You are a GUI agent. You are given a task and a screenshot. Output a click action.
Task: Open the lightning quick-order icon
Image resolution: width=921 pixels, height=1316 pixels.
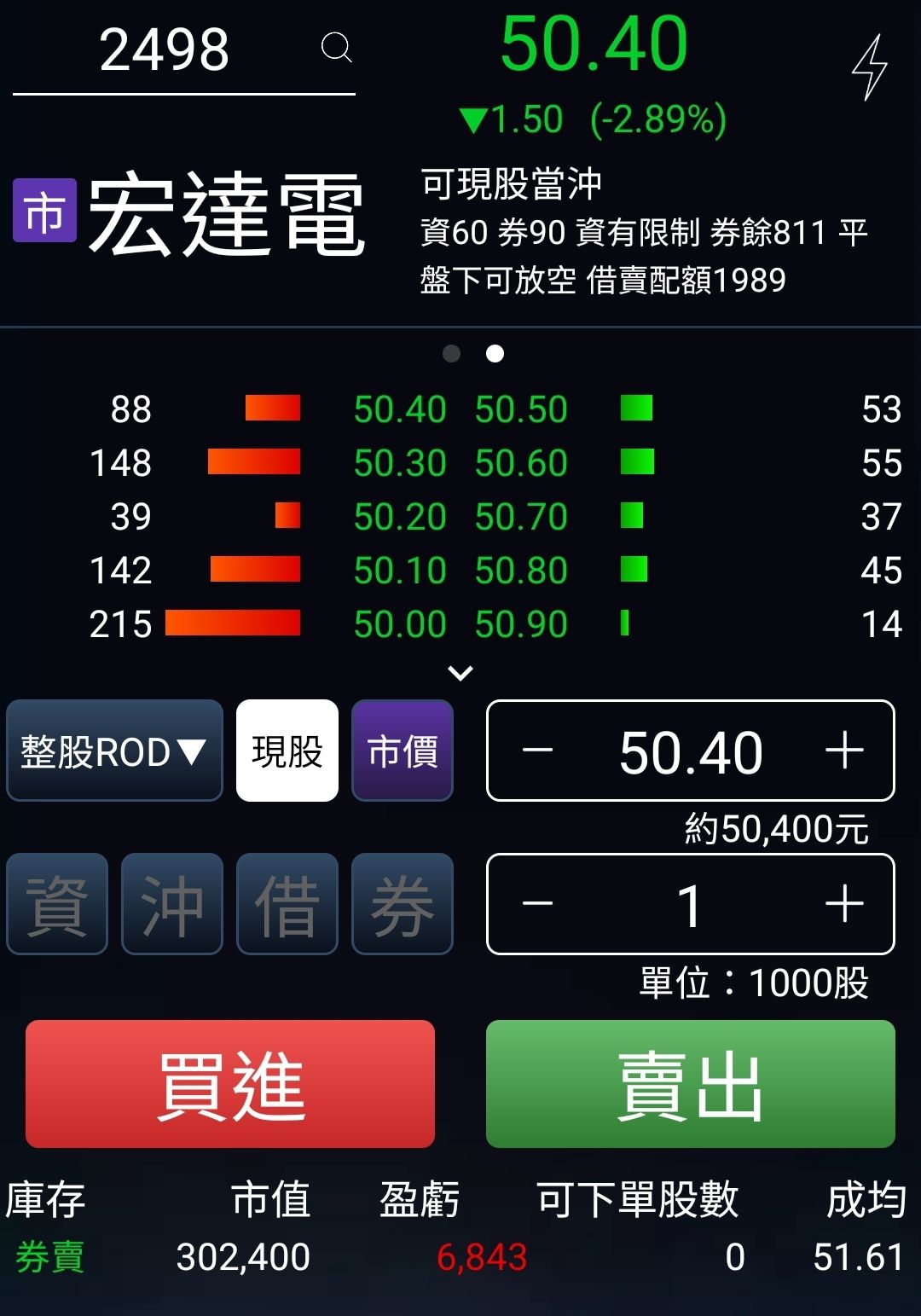click(x=870, y=67)
